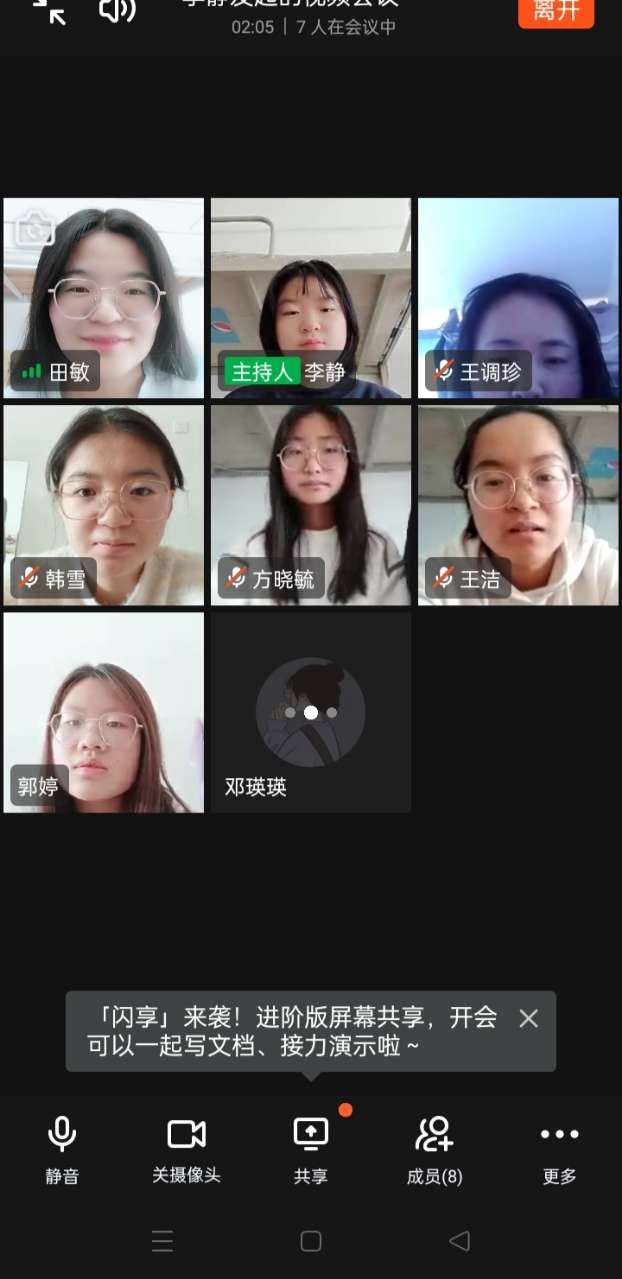Dismiss the 闪享 tooltip banner
The image size is (622, 1279).
(528, 1018)
